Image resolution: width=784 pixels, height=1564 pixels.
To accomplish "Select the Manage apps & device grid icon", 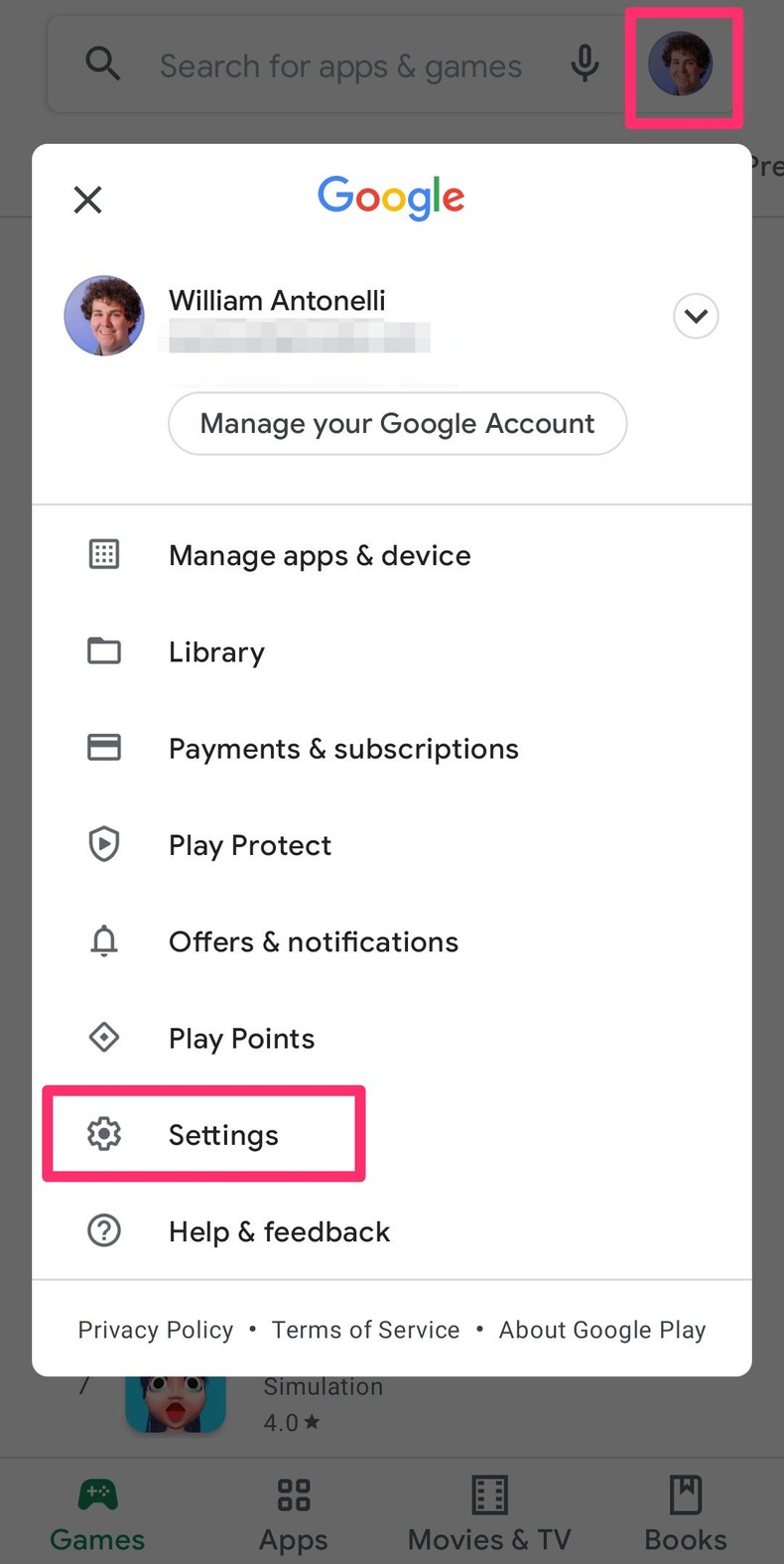I will click(104, 554).
